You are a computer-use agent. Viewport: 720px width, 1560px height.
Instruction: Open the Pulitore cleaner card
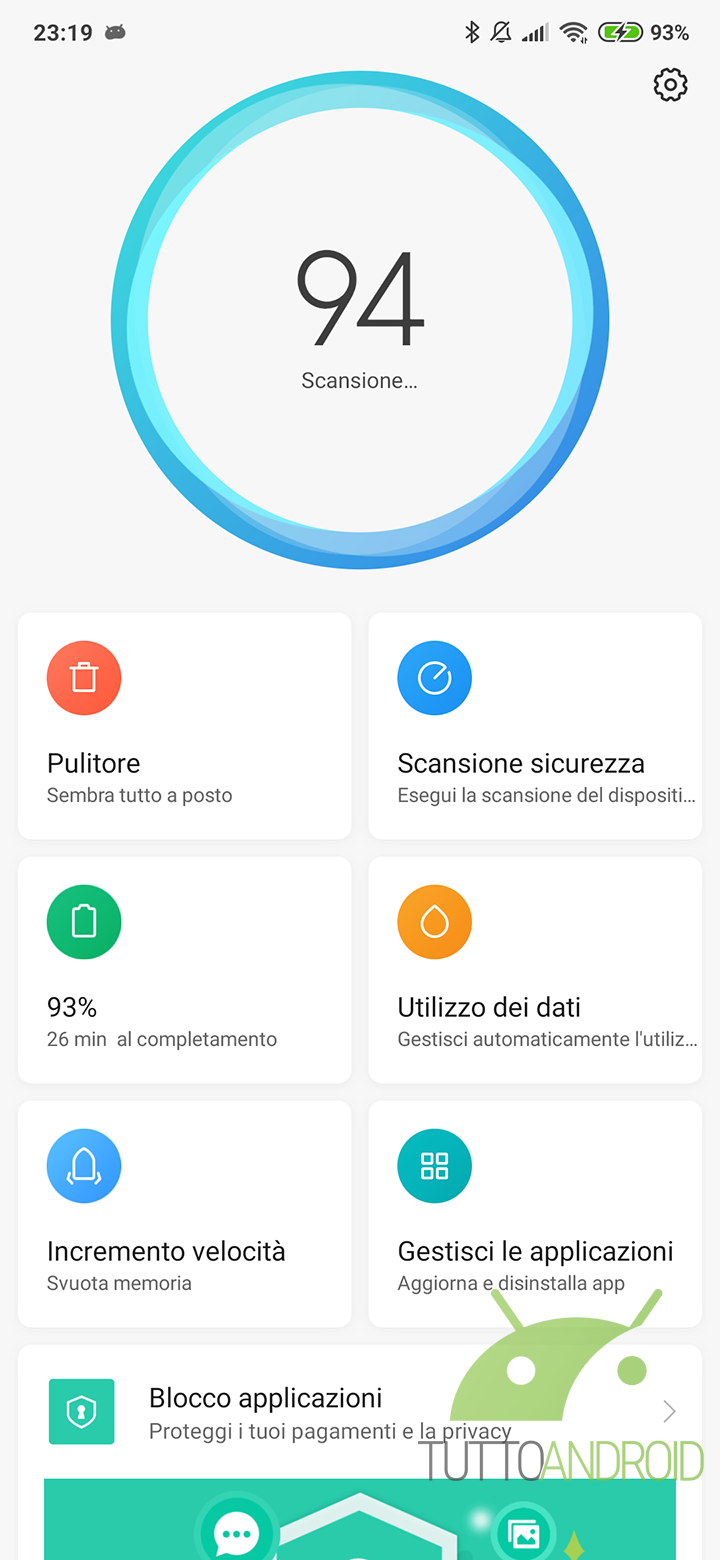(x=184, y=726)
